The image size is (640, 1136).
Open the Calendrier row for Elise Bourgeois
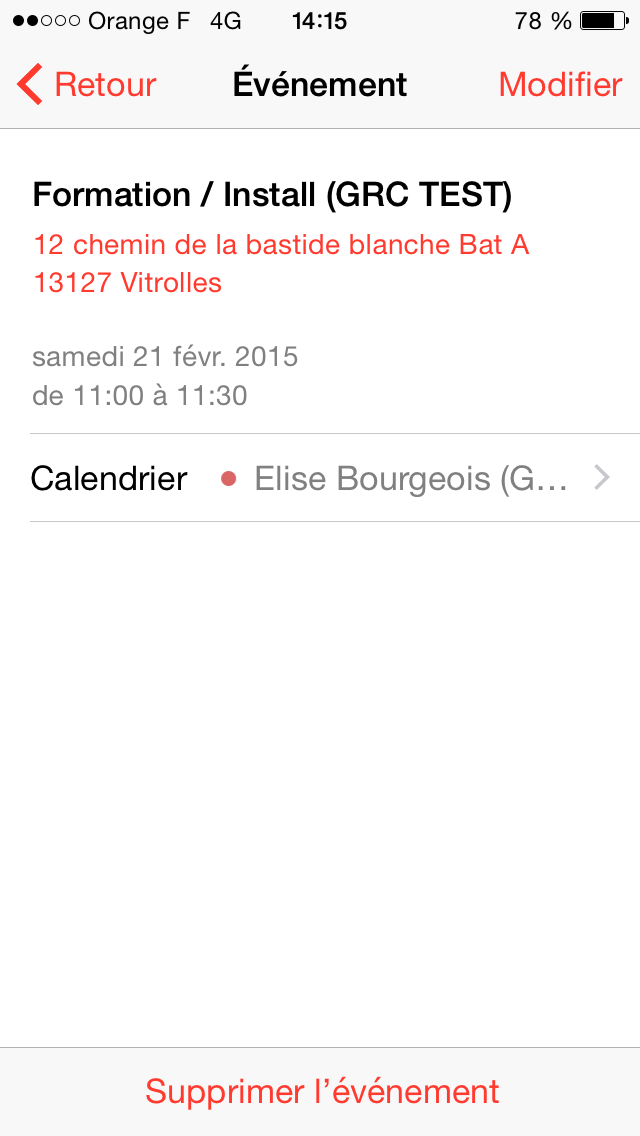[320, 479]
